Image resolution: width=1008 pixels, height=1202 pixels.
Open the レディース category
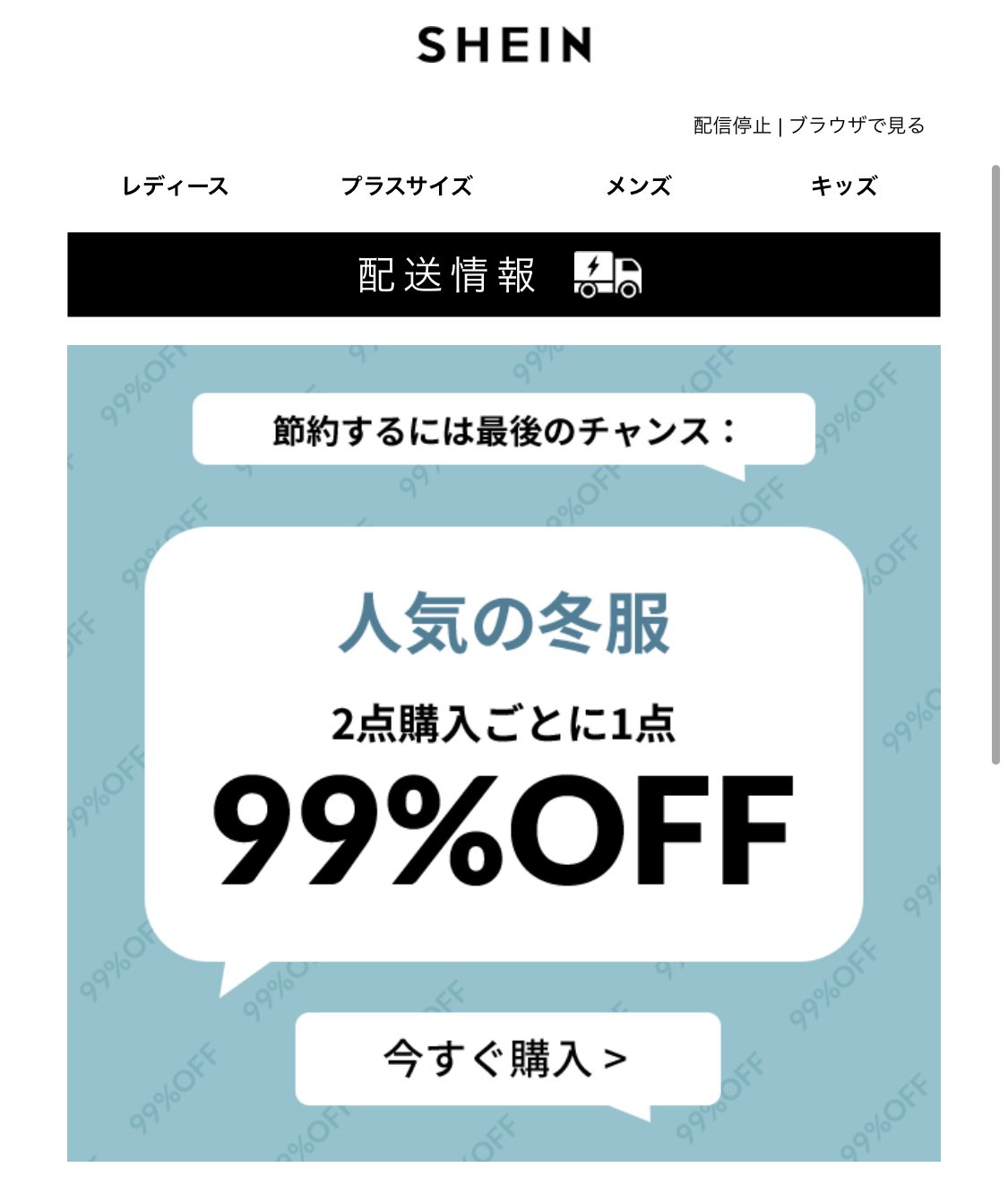pyautogui.click(x=176, y=186)
